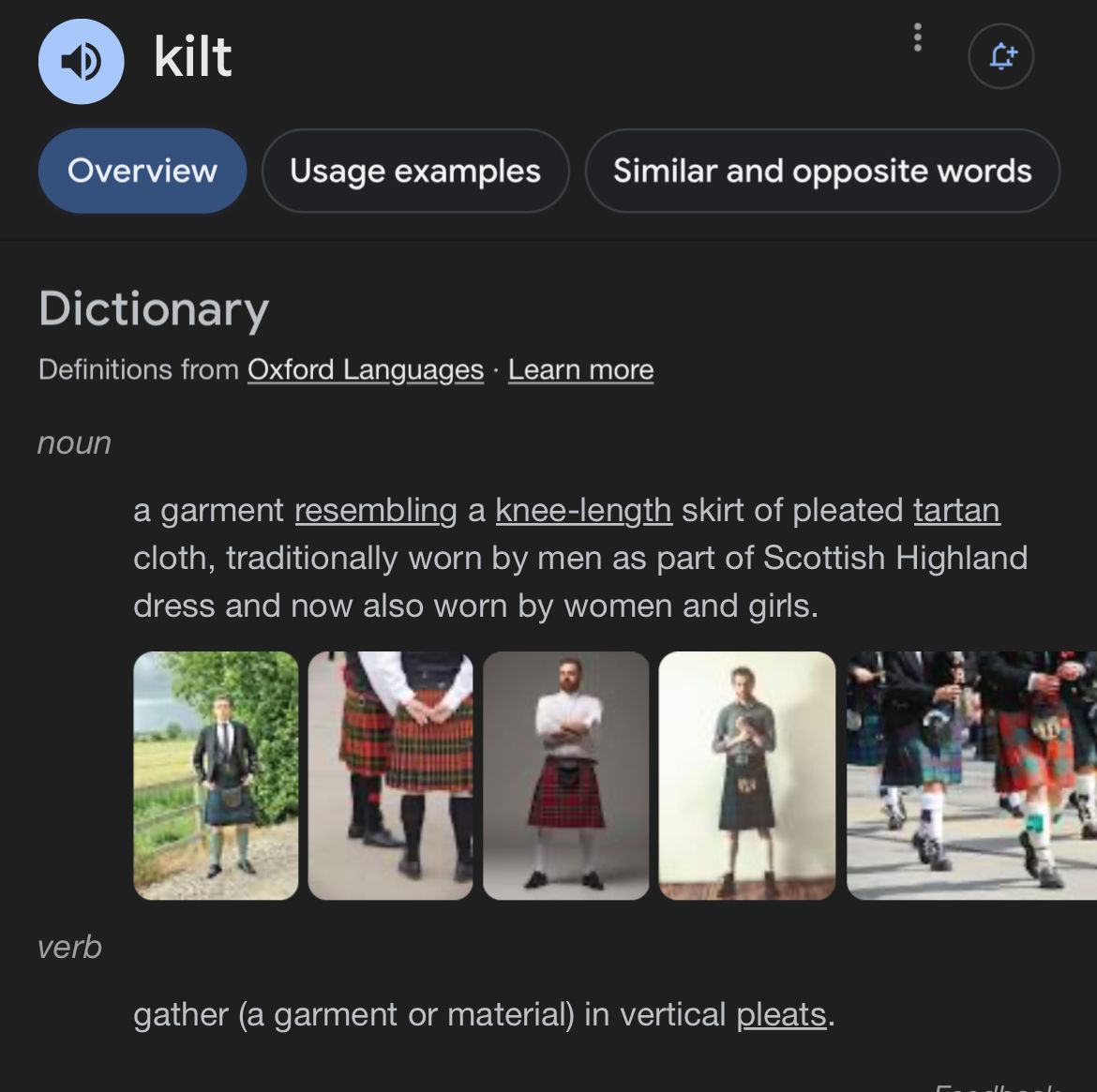Image resolution: width=1097 pixels, height=1092 pixels.
Task: Open the image of hands behind back
Action: (x=390, y=775)
